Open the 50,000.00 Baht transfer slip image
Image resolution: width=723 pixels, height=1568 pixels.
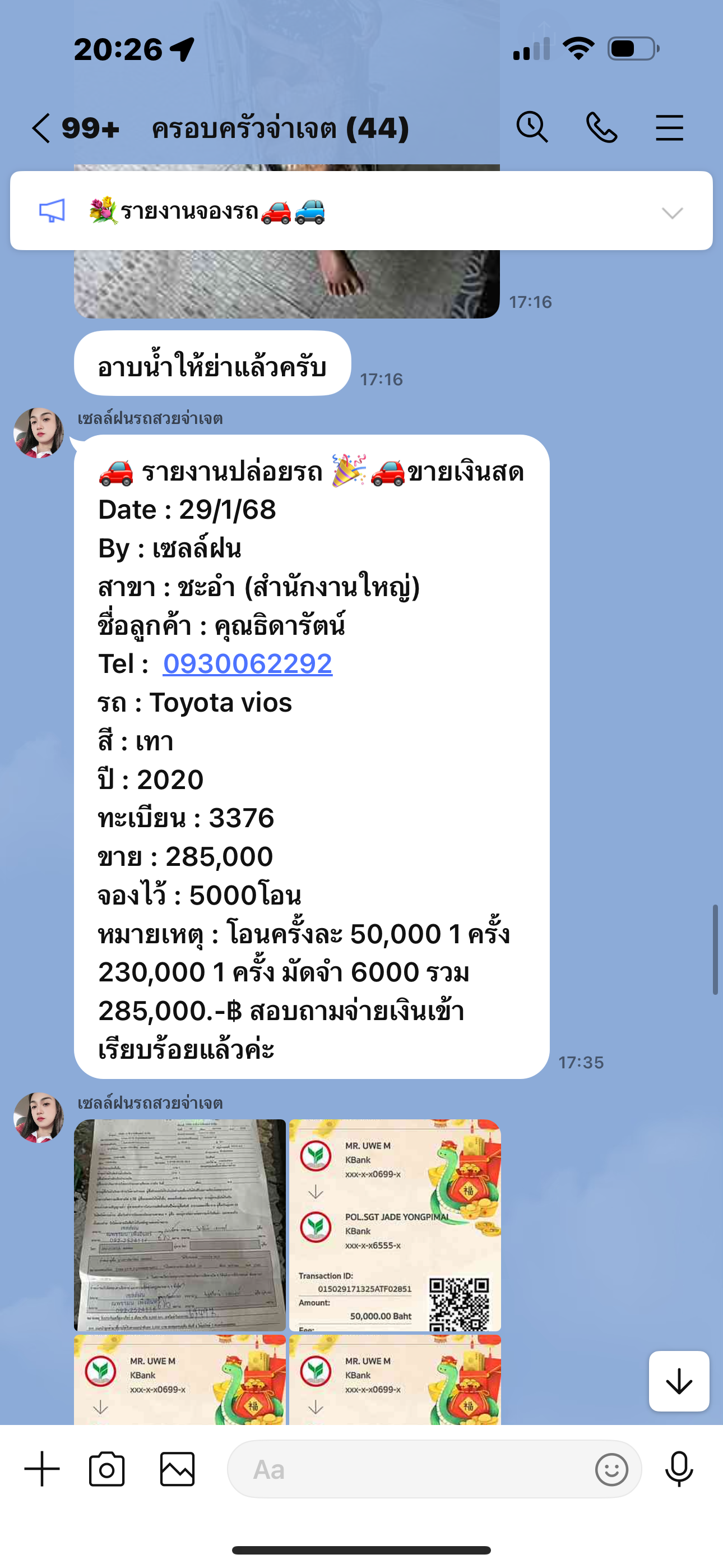[395, 1225]
